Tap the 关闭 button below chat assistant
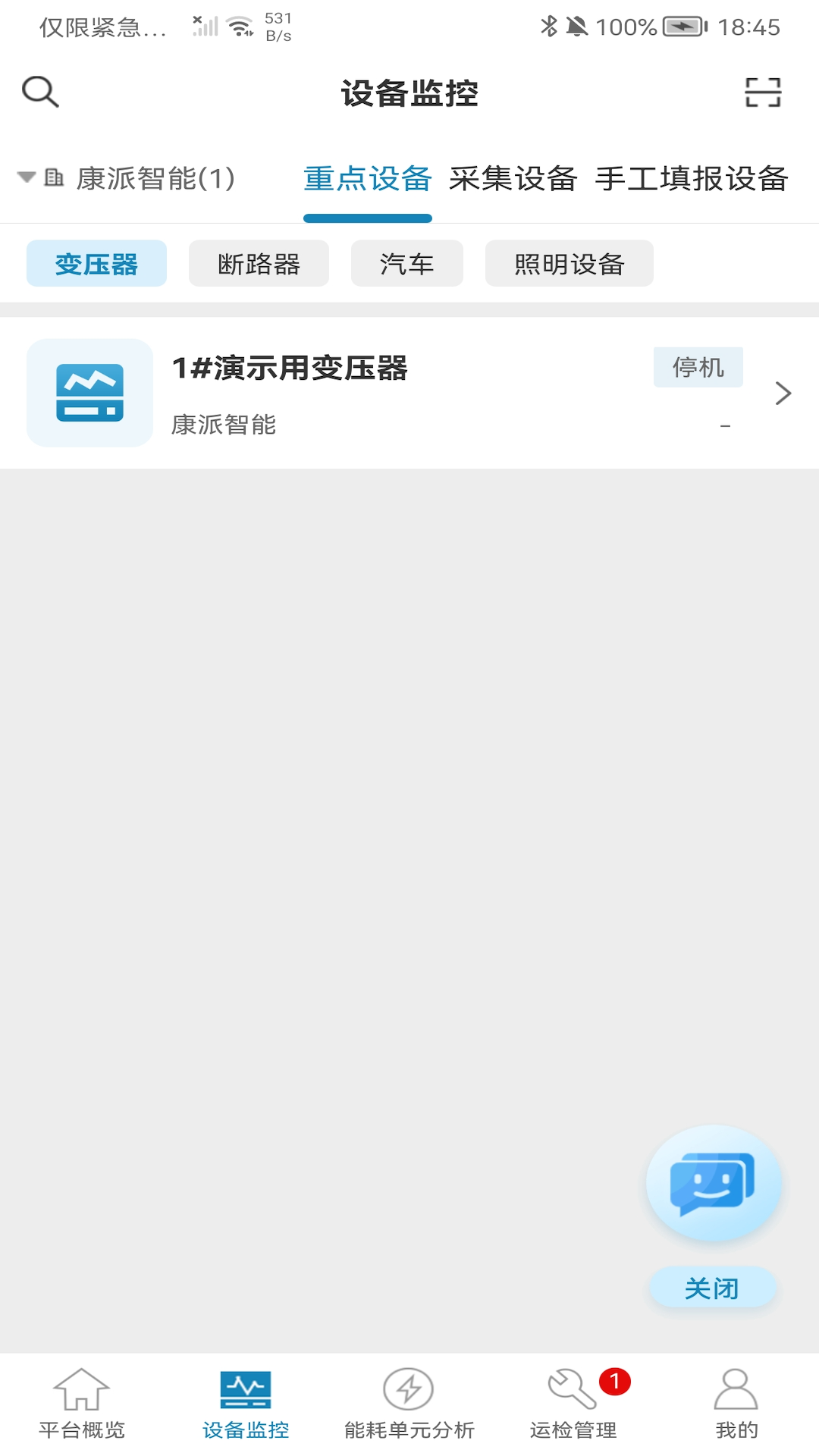This screenshot has height=1456, width=819. tap(711, 1287)
